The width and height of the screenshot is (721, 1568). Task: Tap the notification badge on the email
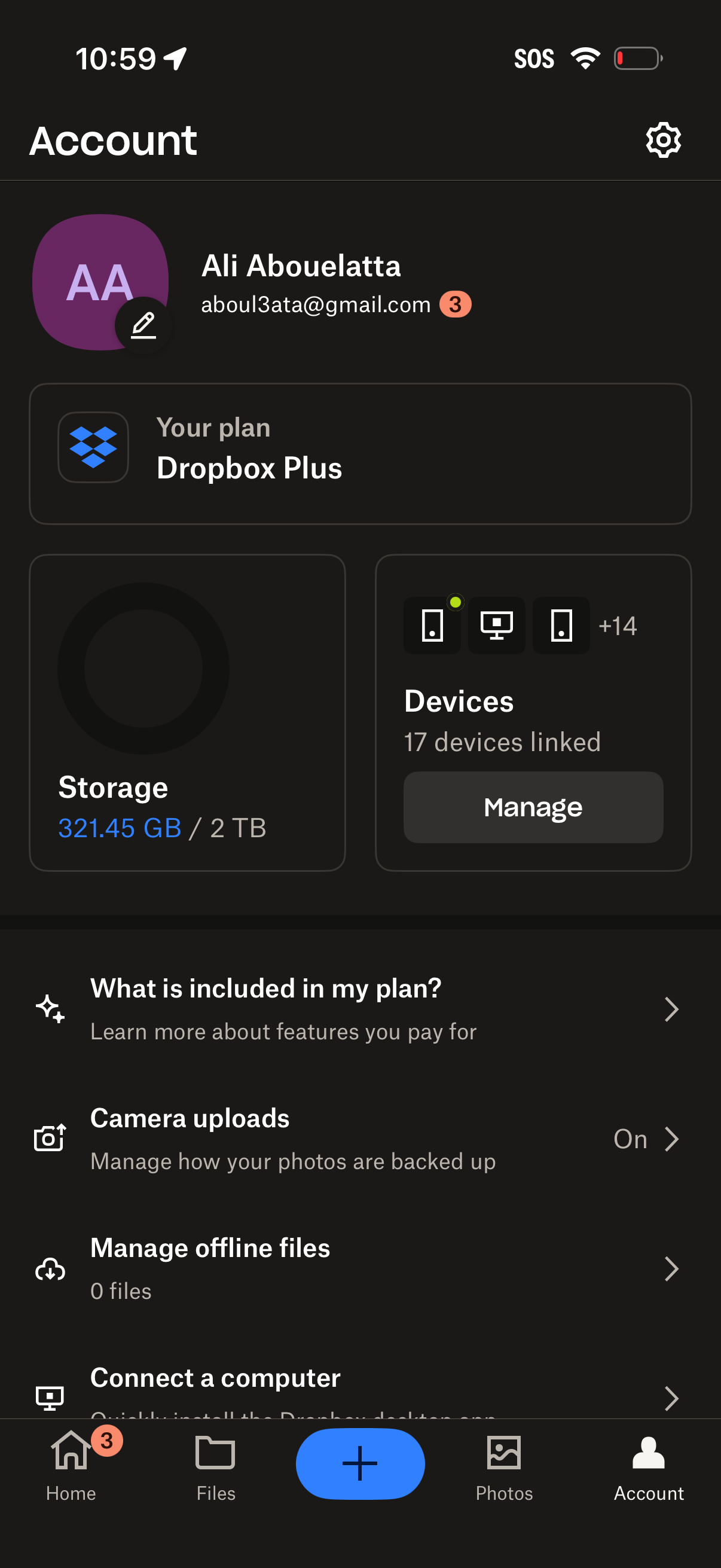coord(456,304)
